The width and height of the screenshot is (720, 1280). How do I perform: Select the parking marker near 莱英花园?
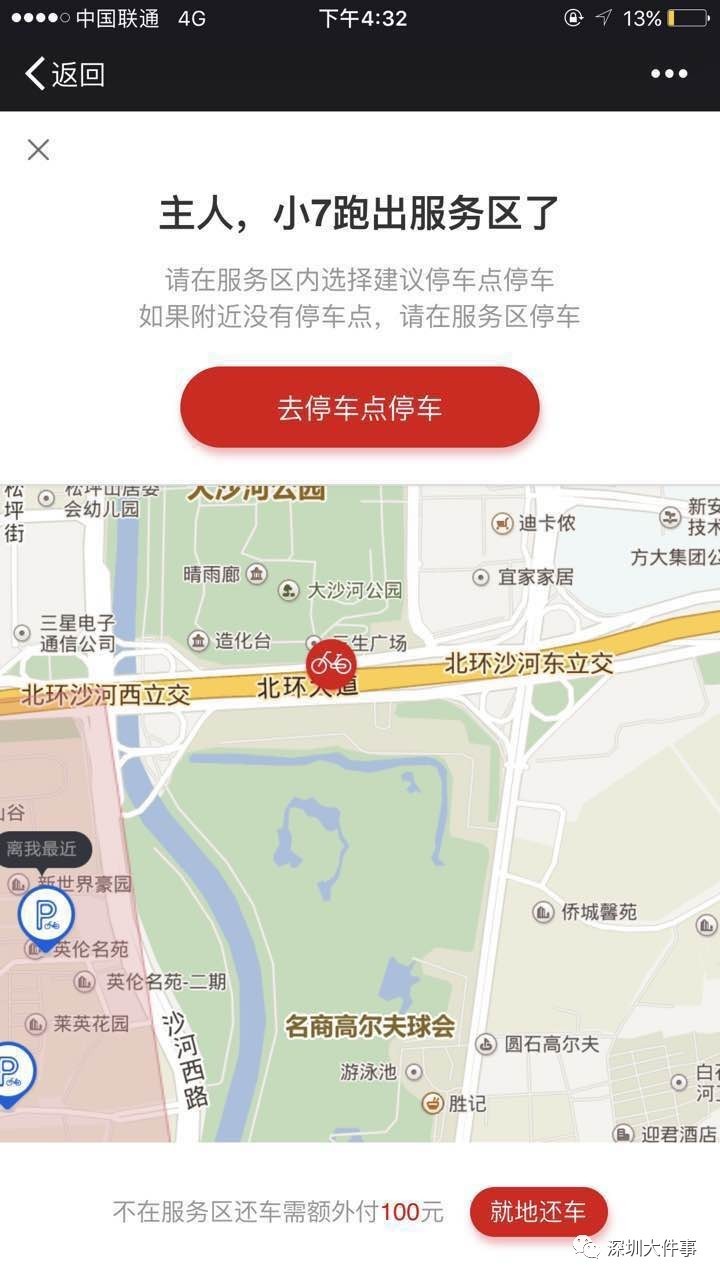[x=12, y=1072]
